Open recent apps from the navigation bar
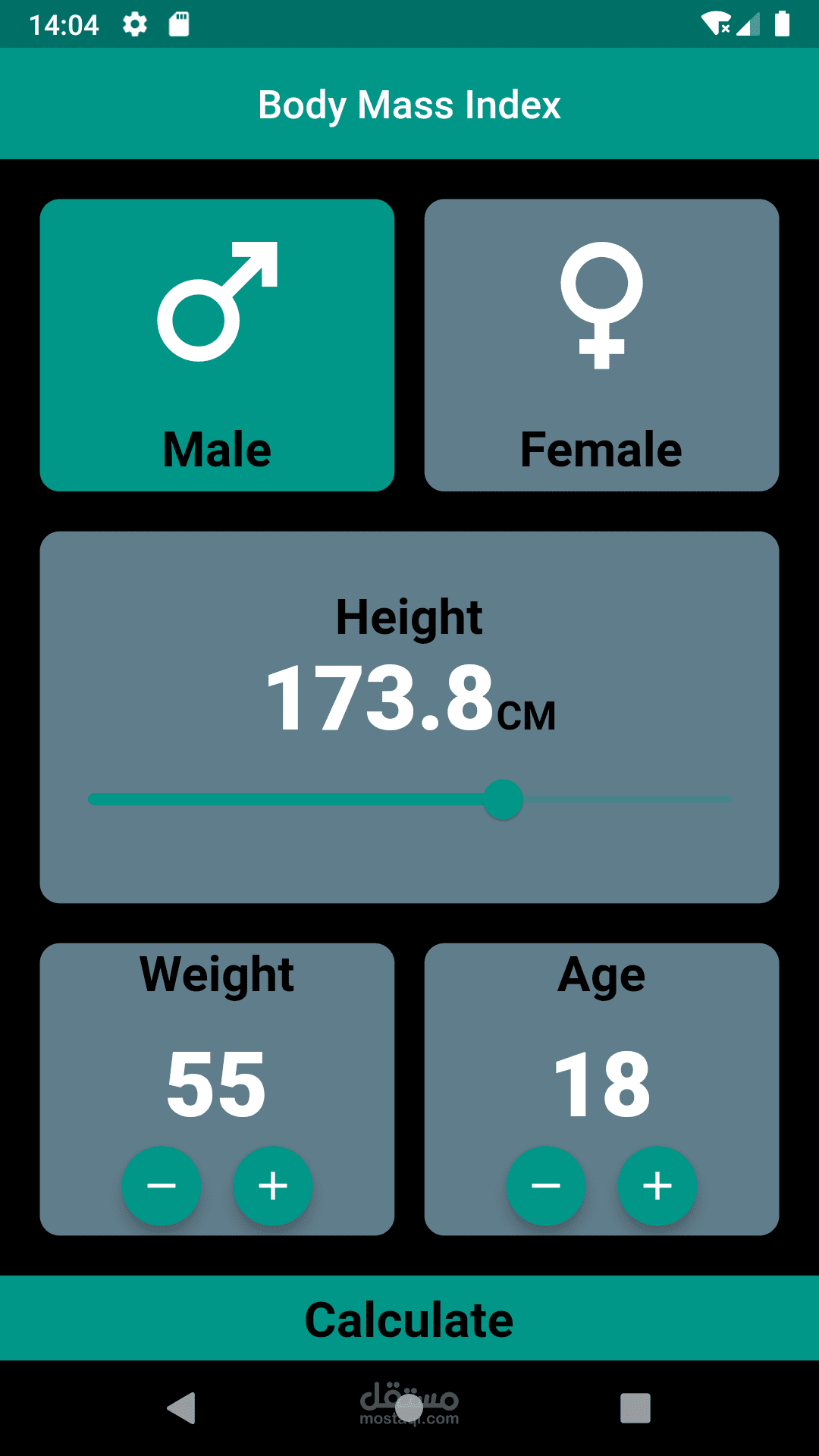This screenshot has height=1456, width=819. pos(635,1408)
